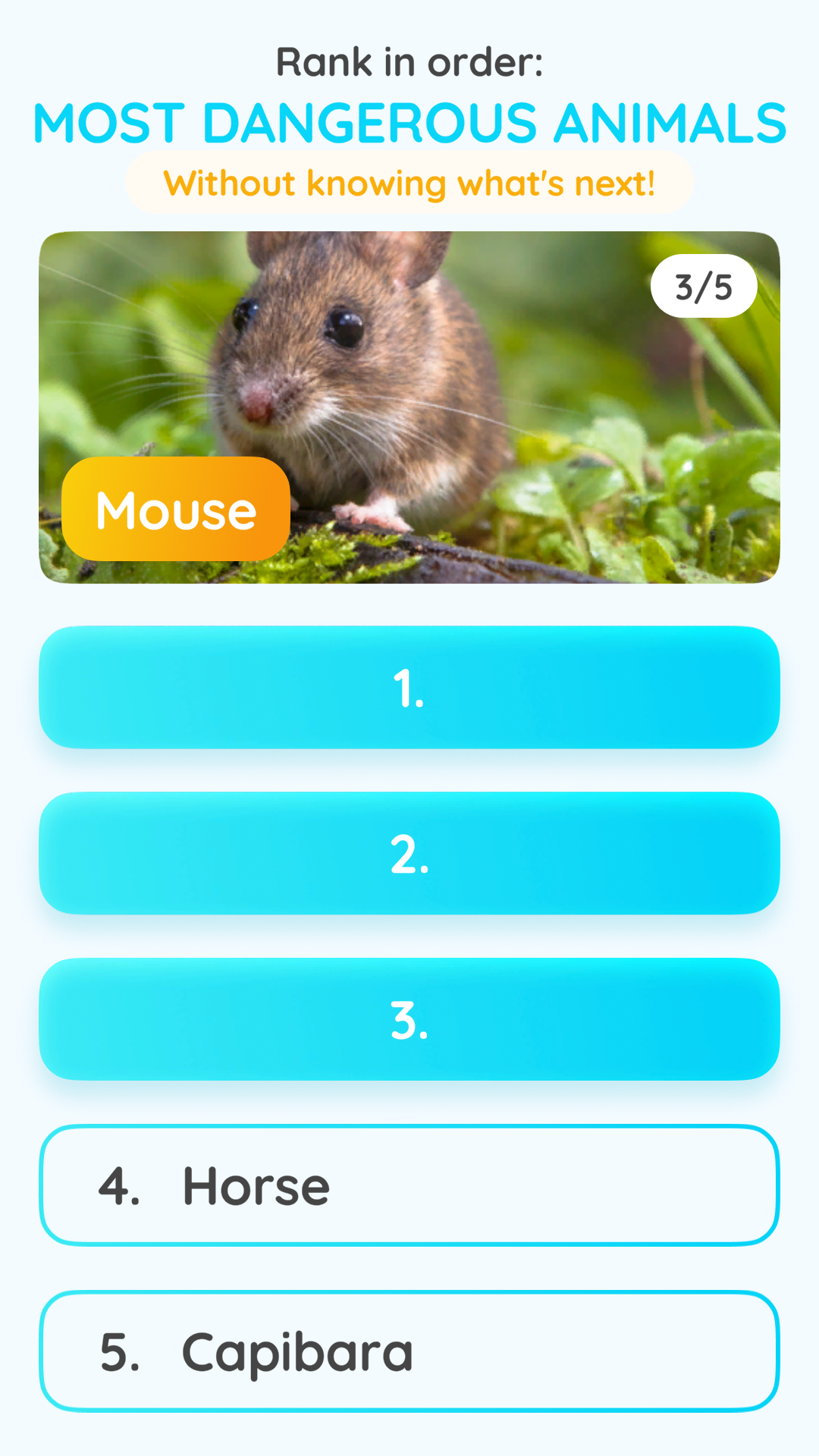Rank Mouse in slot number 1
Image resolution: width=819 pixels, height=1456 pixels.
[x=409, y=687]
